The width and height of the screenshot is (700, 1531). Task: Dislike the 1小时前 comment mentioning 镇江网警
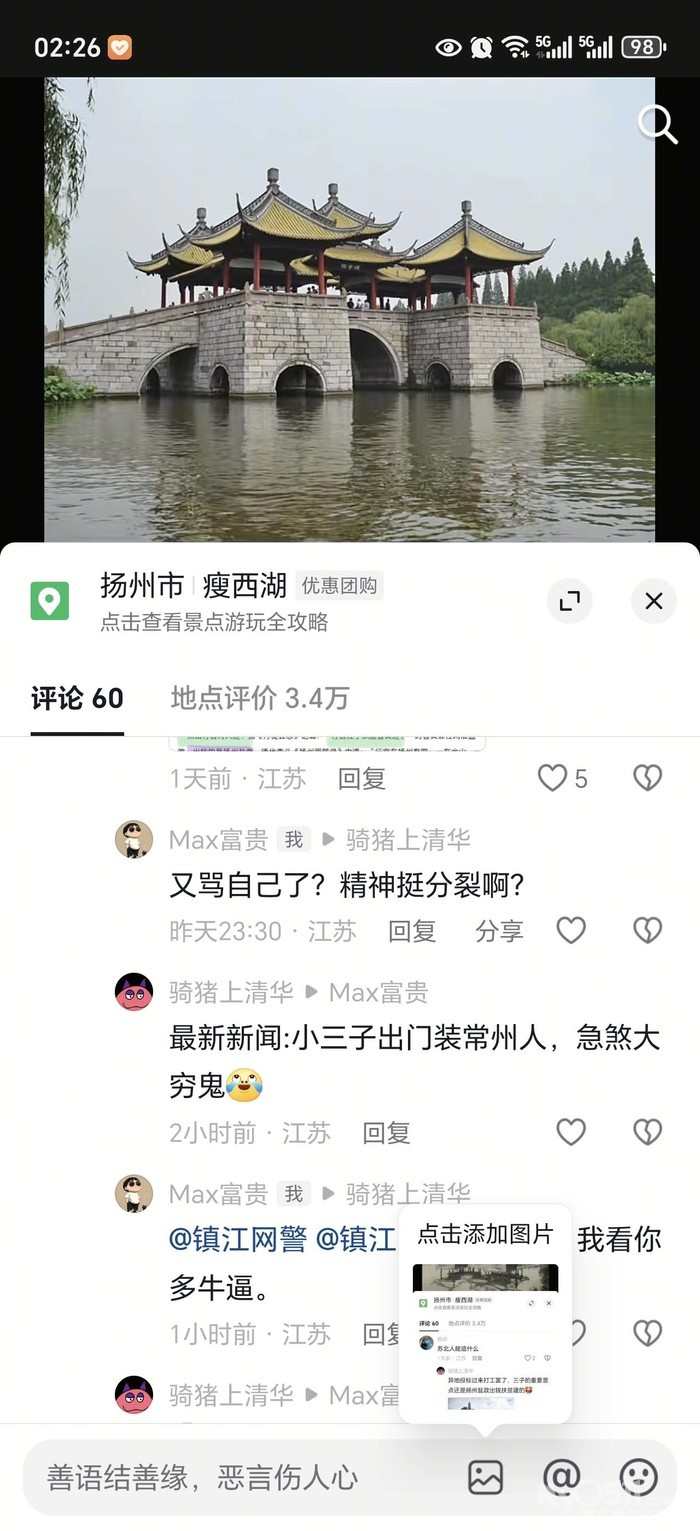click(648, 1333)
